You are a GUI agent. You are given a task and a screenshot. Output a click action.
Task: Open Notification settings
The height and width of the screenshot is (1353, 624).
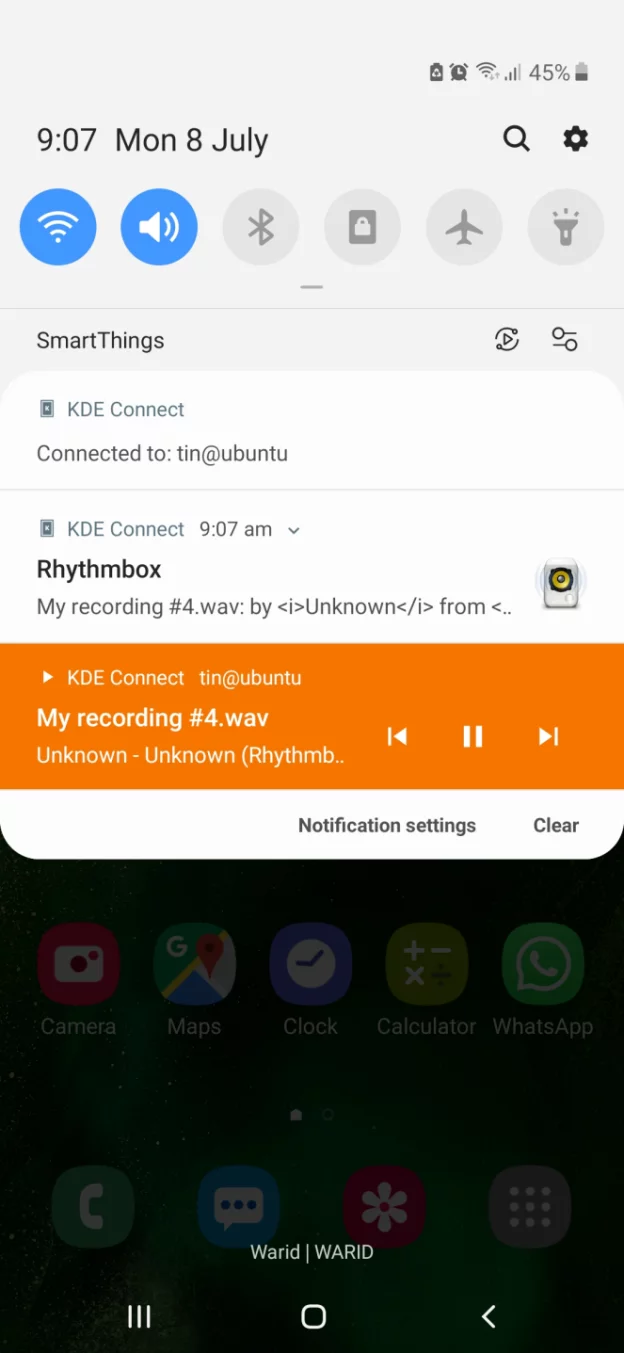tap(387, 825)
